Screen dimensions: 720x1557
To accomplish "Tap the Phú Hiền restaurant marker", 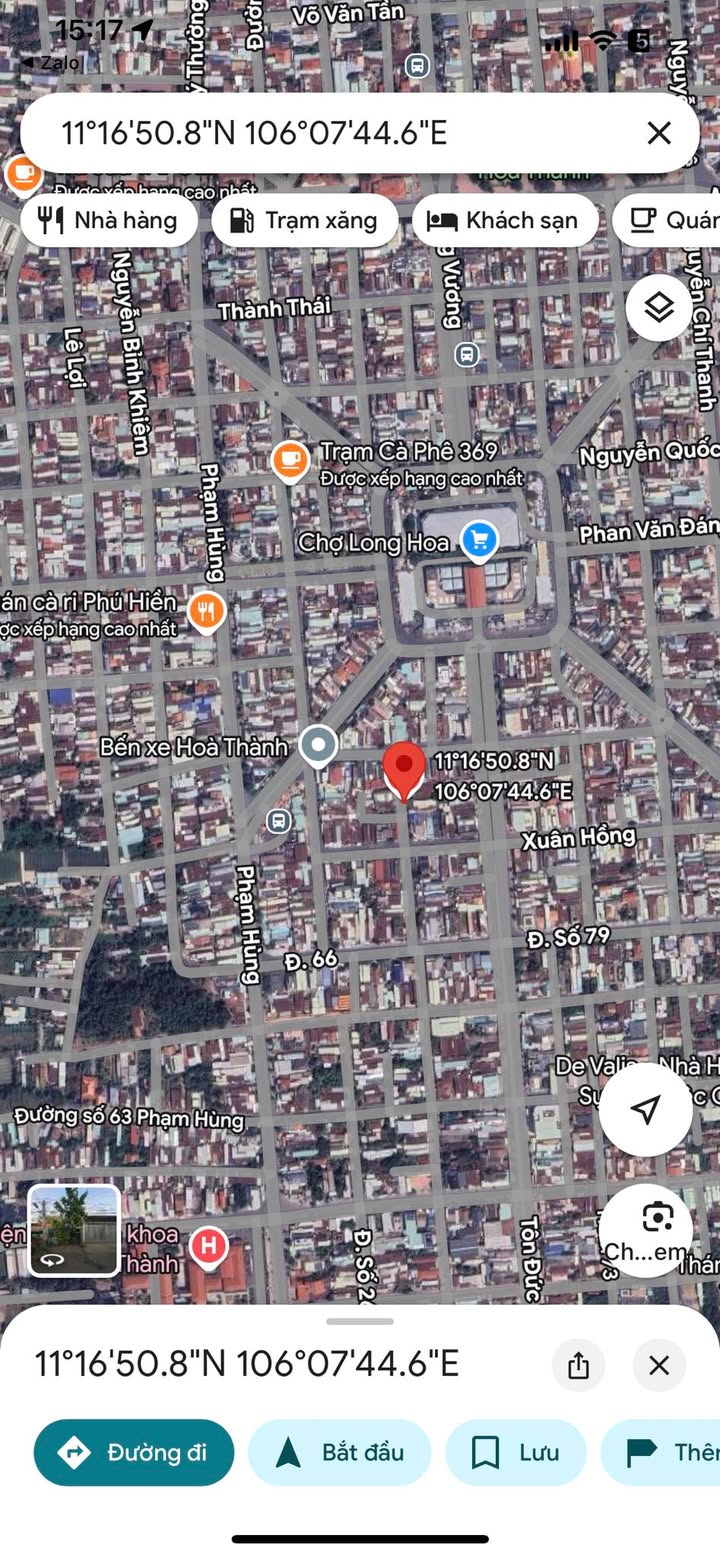I will [x=206, y=611].
